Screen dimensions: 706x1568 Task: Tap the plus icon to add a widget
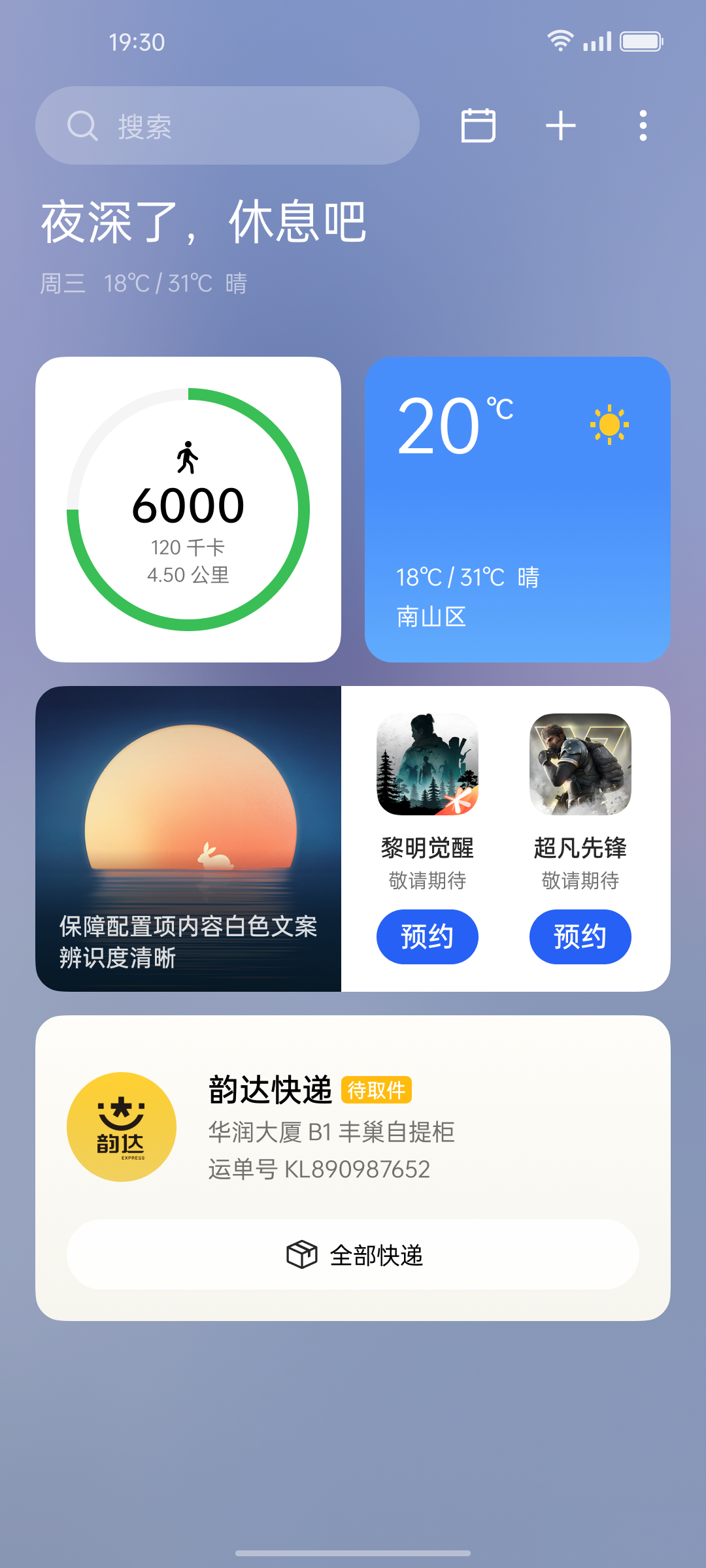tap(560, 125)
